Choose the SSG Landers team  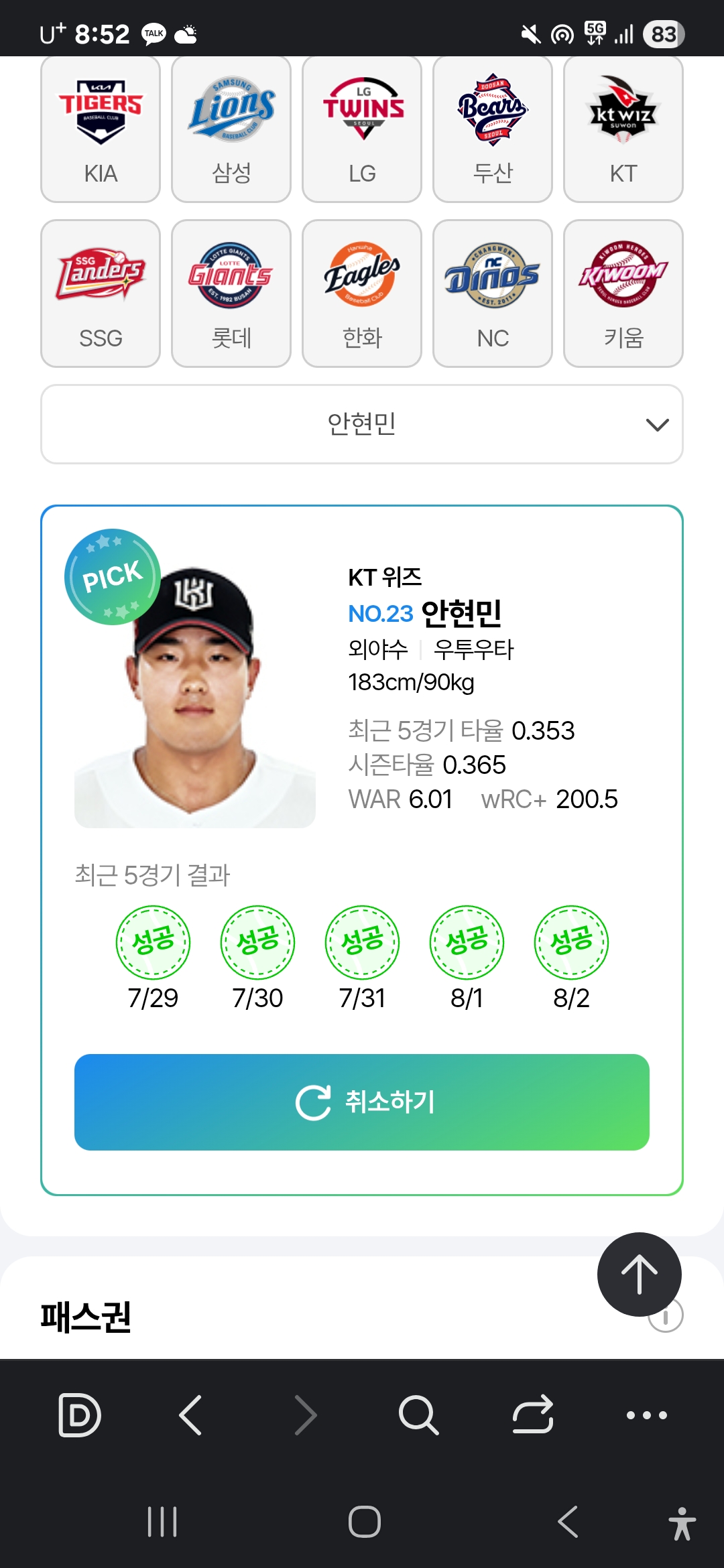pyautogui.click(x=101, y=293)
